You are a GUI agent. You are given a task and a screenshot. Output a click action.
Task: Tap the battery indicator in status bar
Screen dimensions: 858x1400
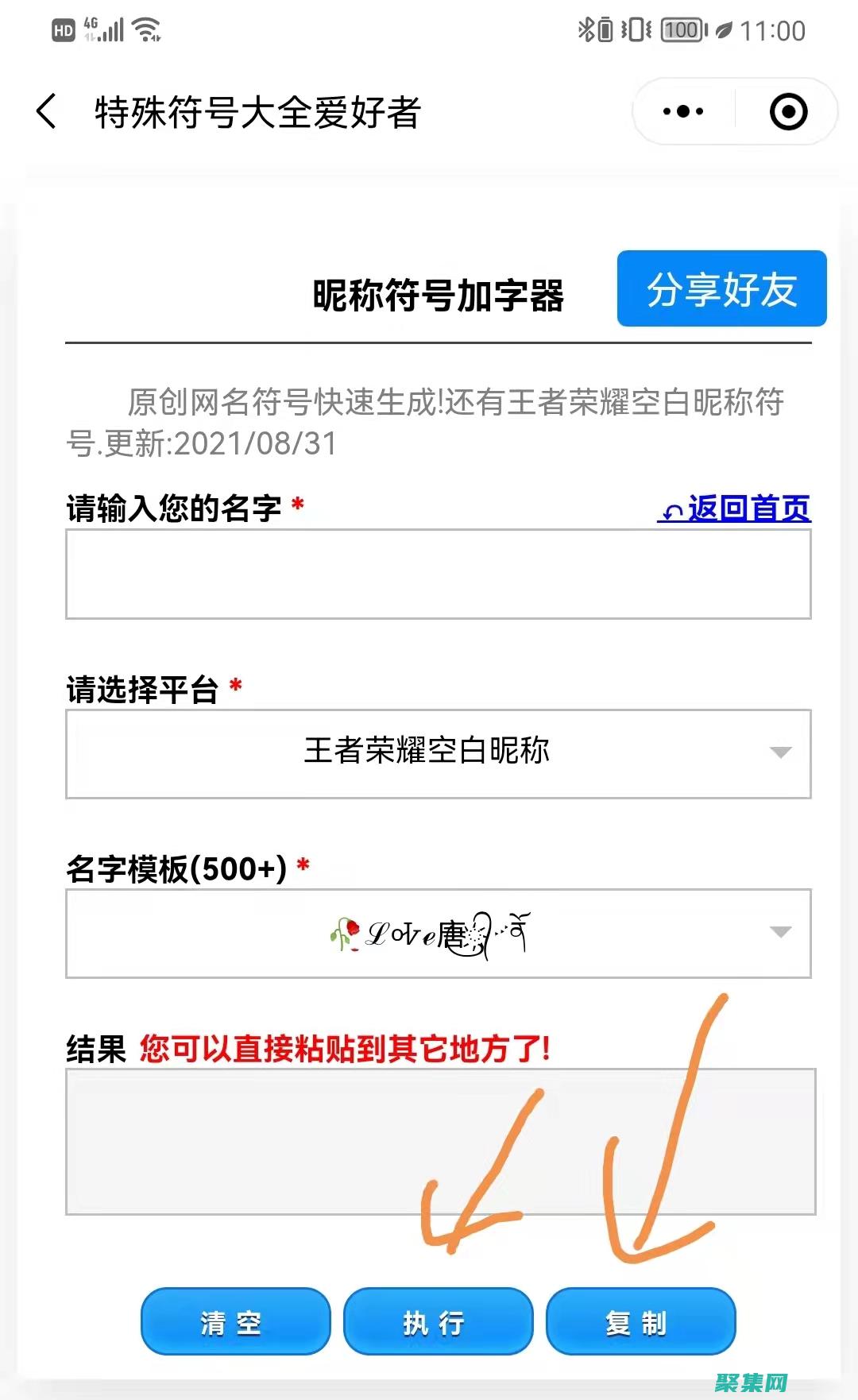click(679, 30)
